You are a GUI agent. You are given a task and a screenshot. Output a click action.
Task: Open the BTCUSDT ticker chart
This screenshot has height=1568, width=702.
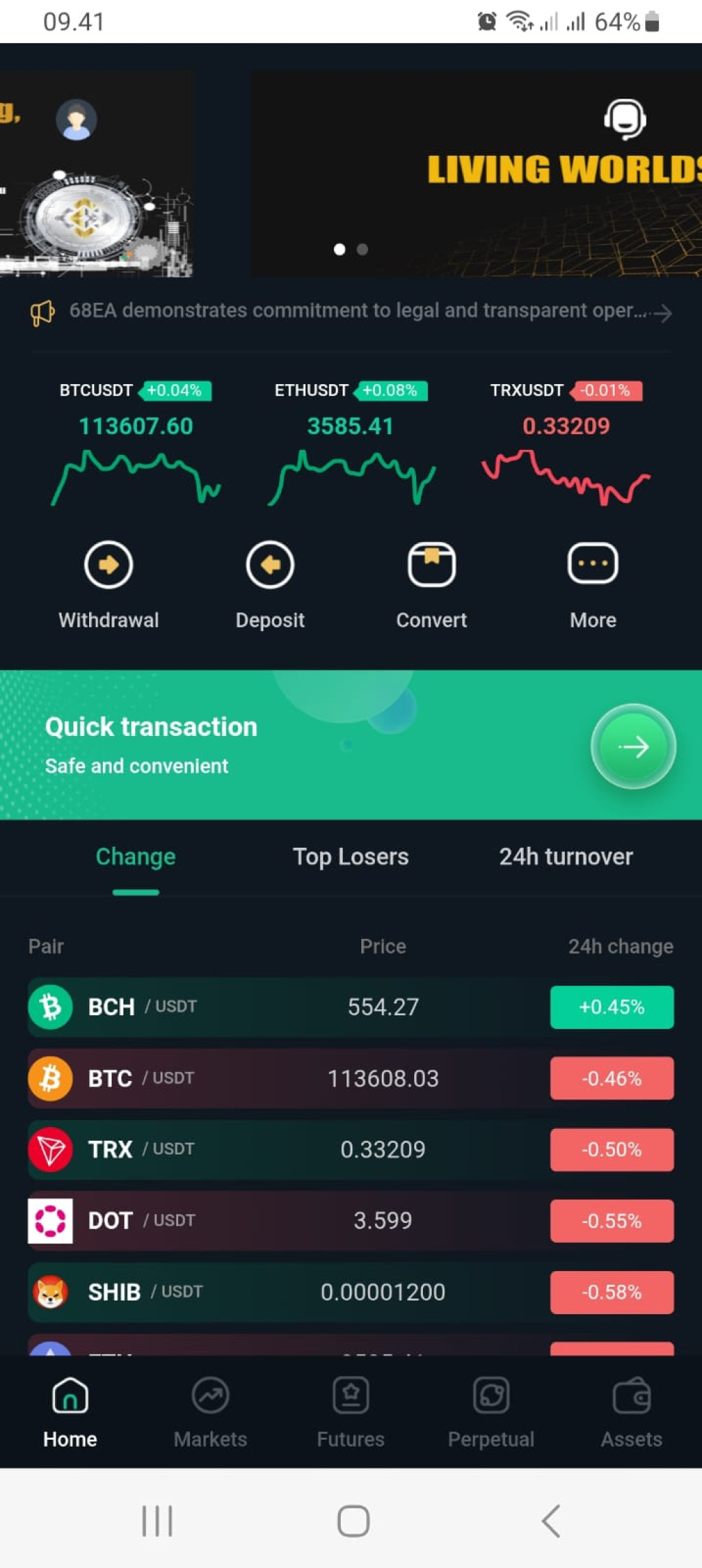pos(136,443)
